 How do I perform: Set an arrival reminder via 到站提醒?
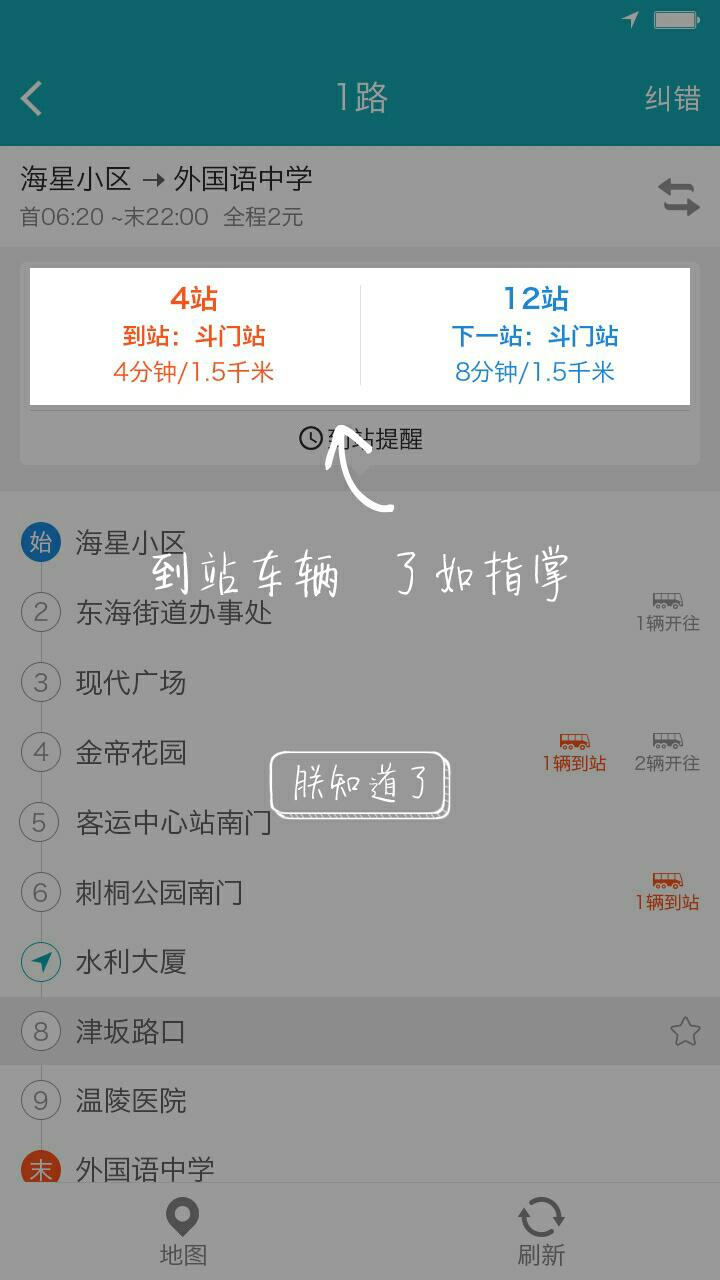tap(360, 438)
